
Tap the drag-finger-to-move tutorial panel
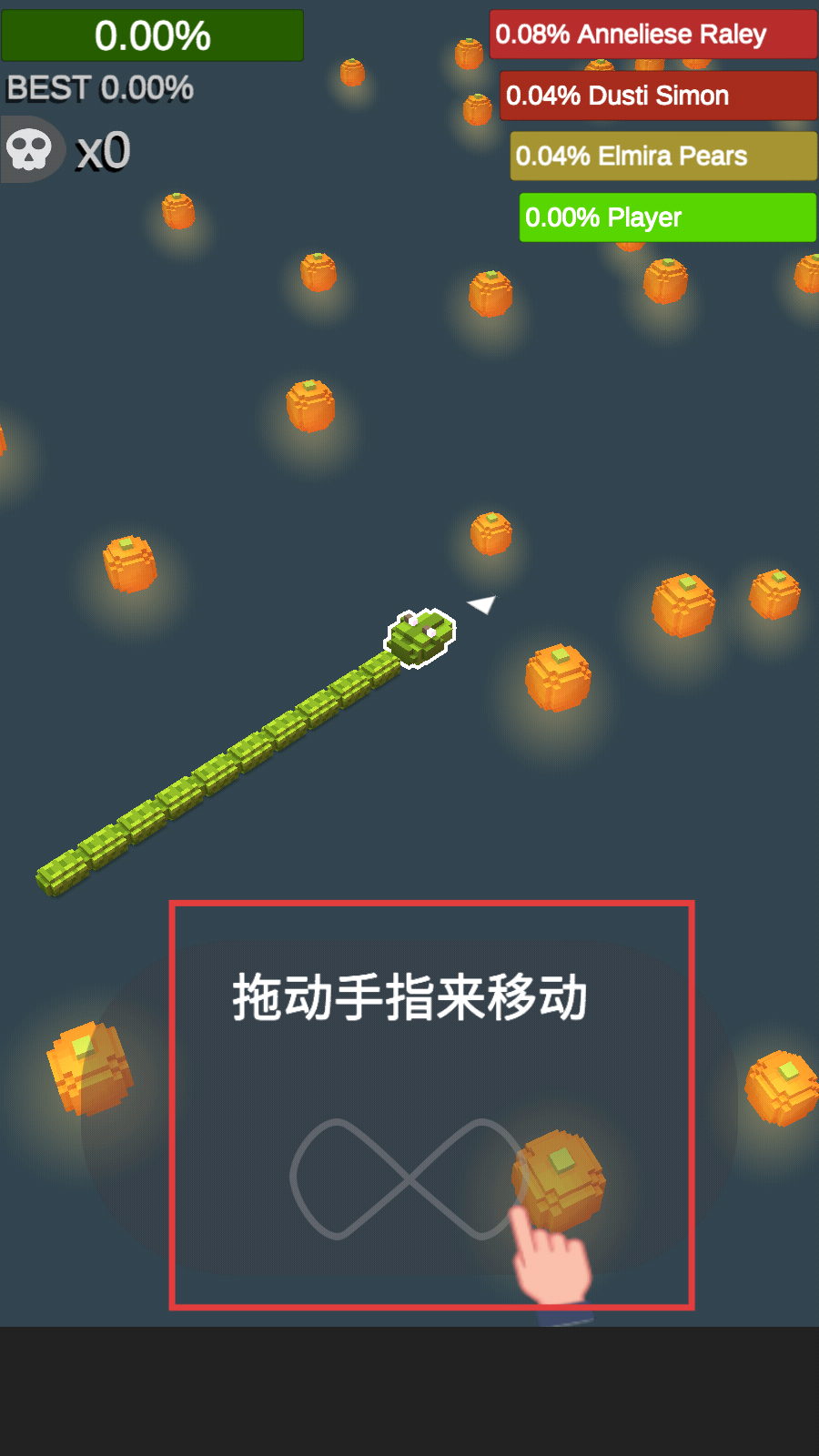(431, 1105)
